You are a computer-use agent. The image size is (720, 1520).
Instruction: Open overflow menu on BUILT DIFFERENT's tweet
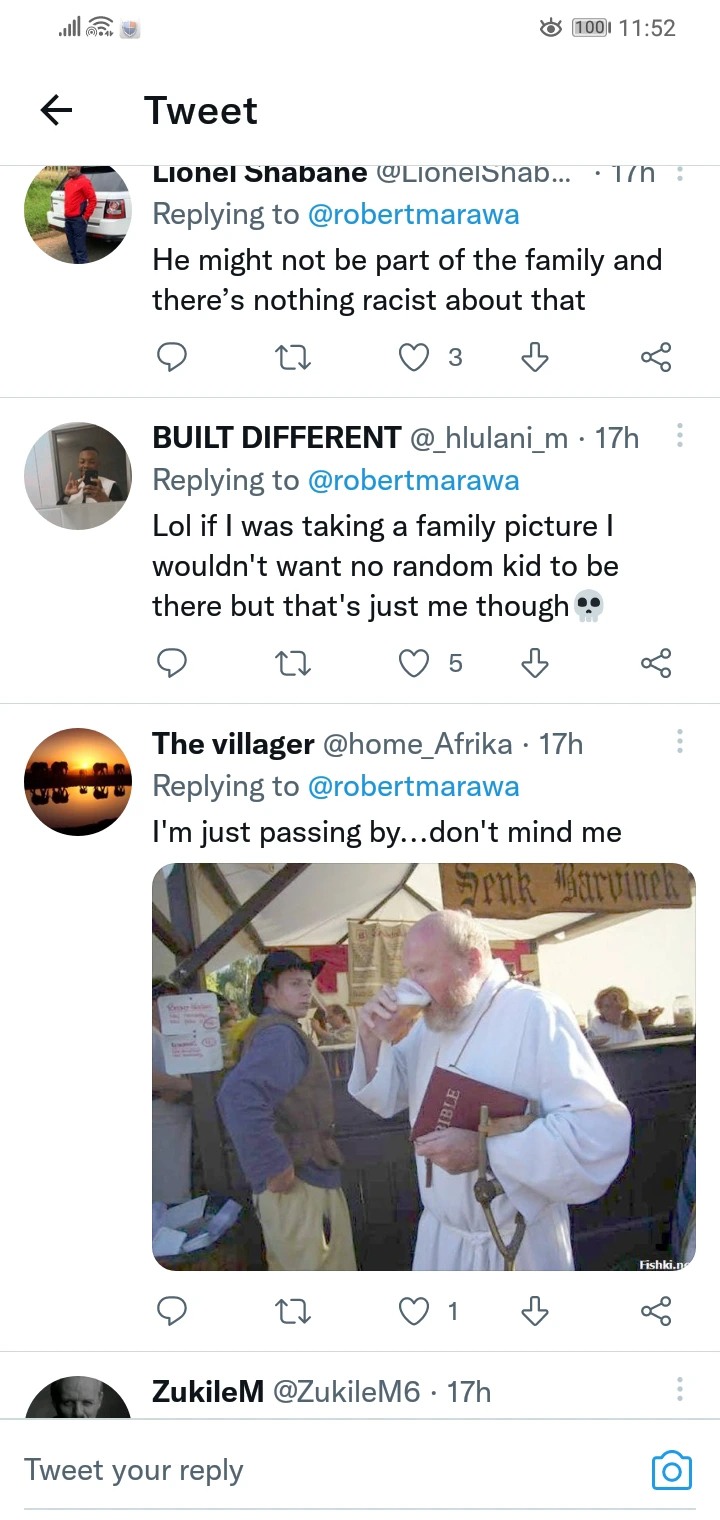[680, 436]
